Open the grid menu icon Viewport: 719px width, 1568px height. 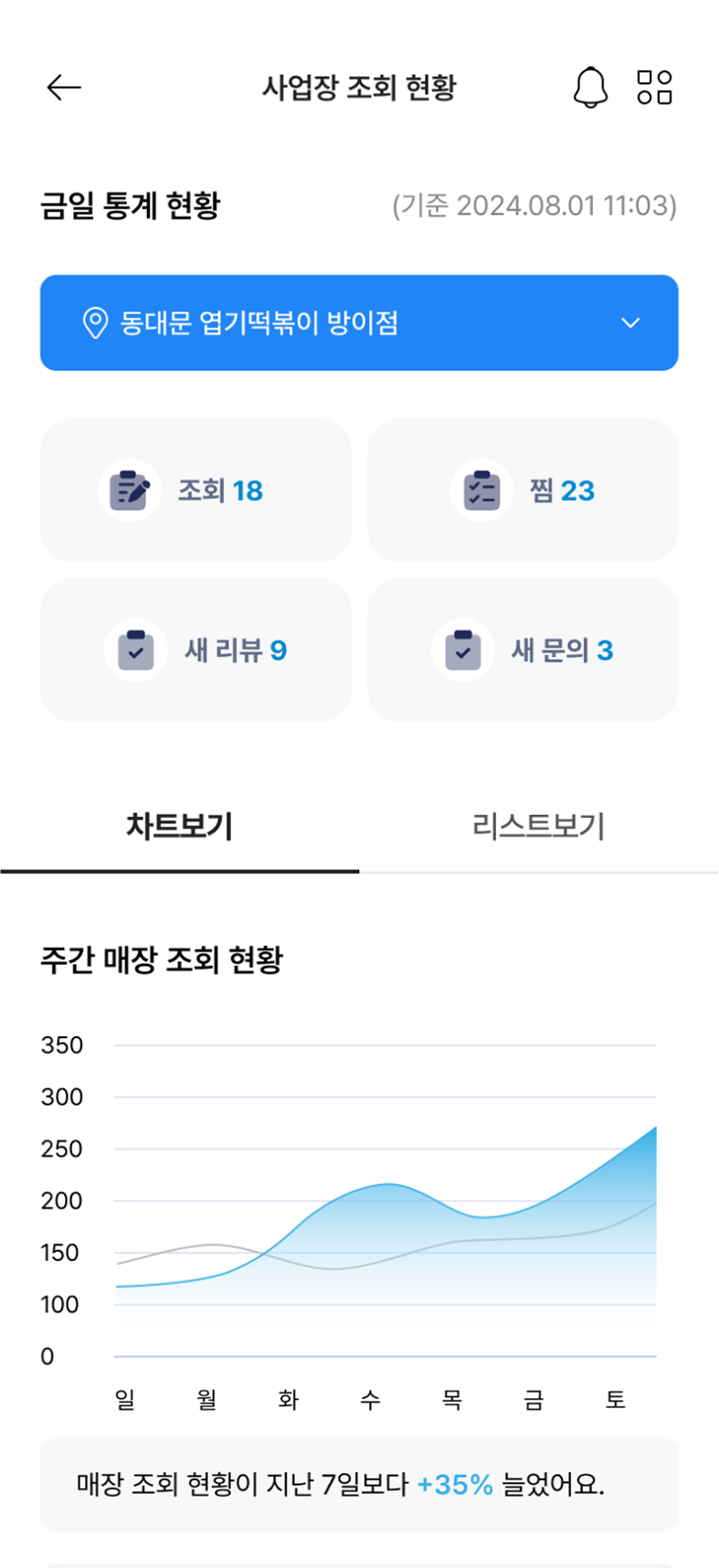(x=654, y=88)
